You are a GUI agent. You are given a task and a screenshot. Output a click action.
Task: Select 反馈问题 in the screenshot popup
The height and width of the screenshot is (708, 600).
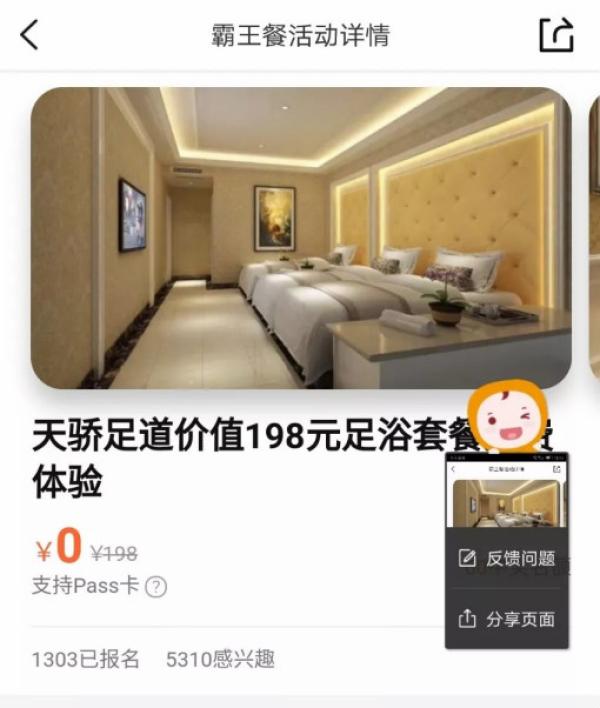point(509,559)
